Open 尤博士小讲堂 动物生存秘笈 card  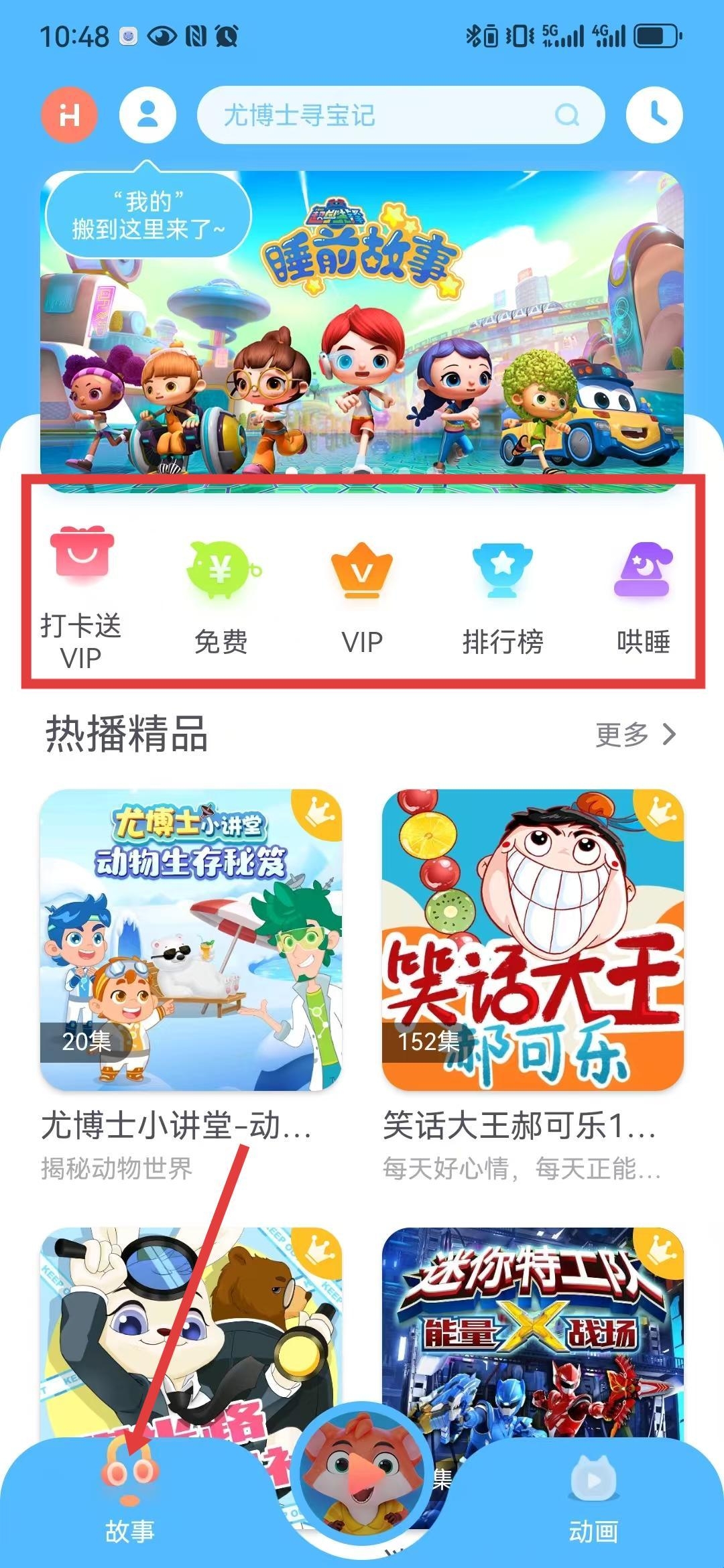coord(191,939)
